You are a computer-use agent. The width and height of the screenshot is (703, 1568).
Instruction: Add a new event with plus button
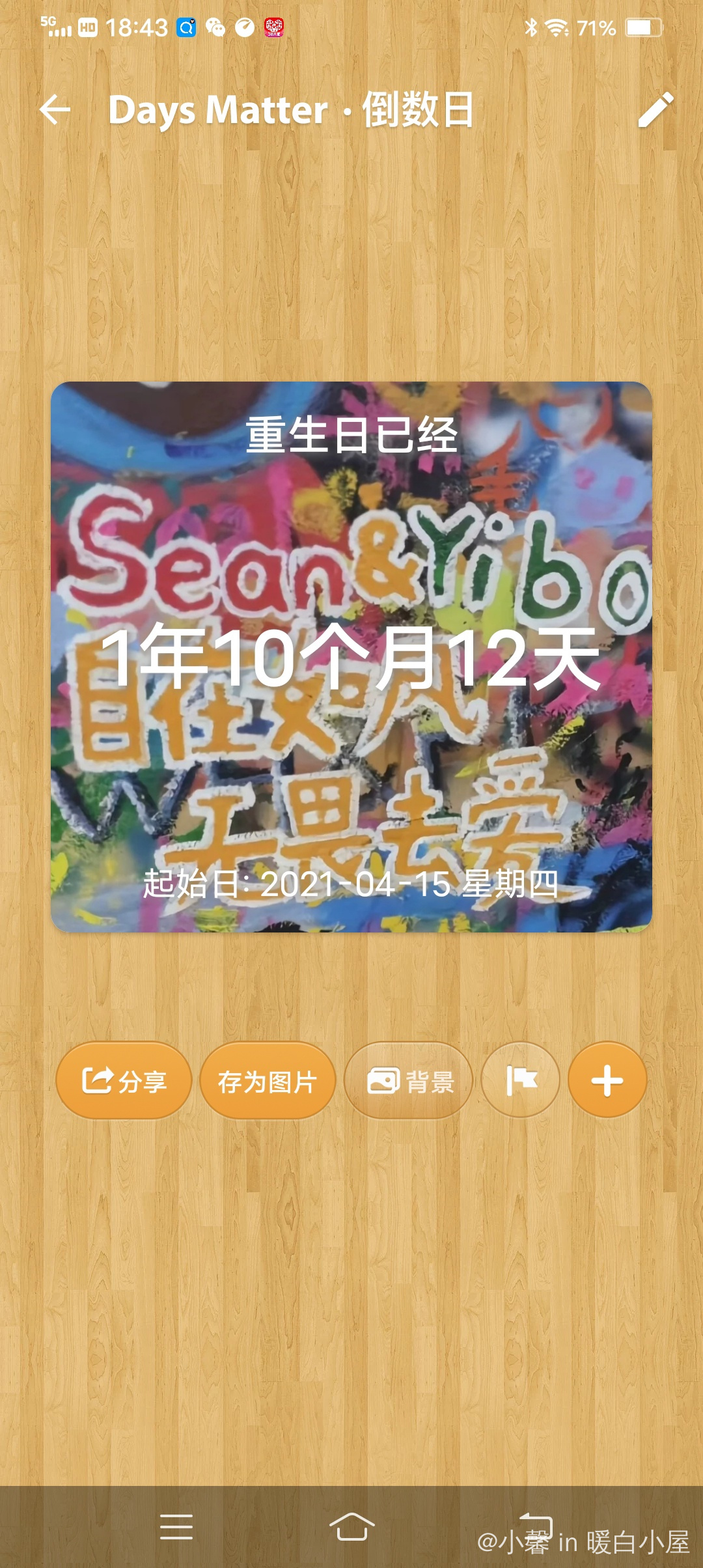(607, 1081)
